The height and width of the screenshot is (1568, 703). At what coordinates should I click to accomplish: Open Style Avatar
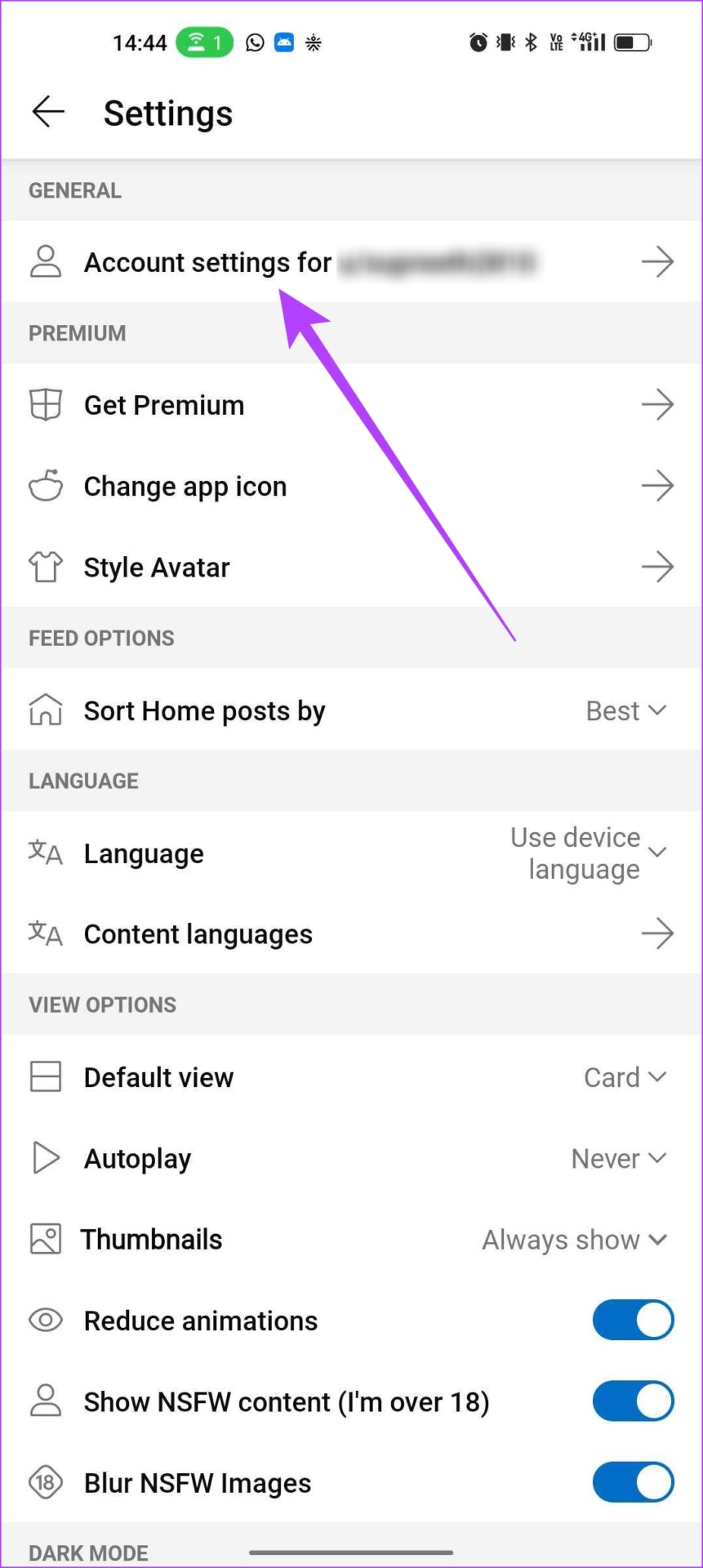[x=351, y=567]
